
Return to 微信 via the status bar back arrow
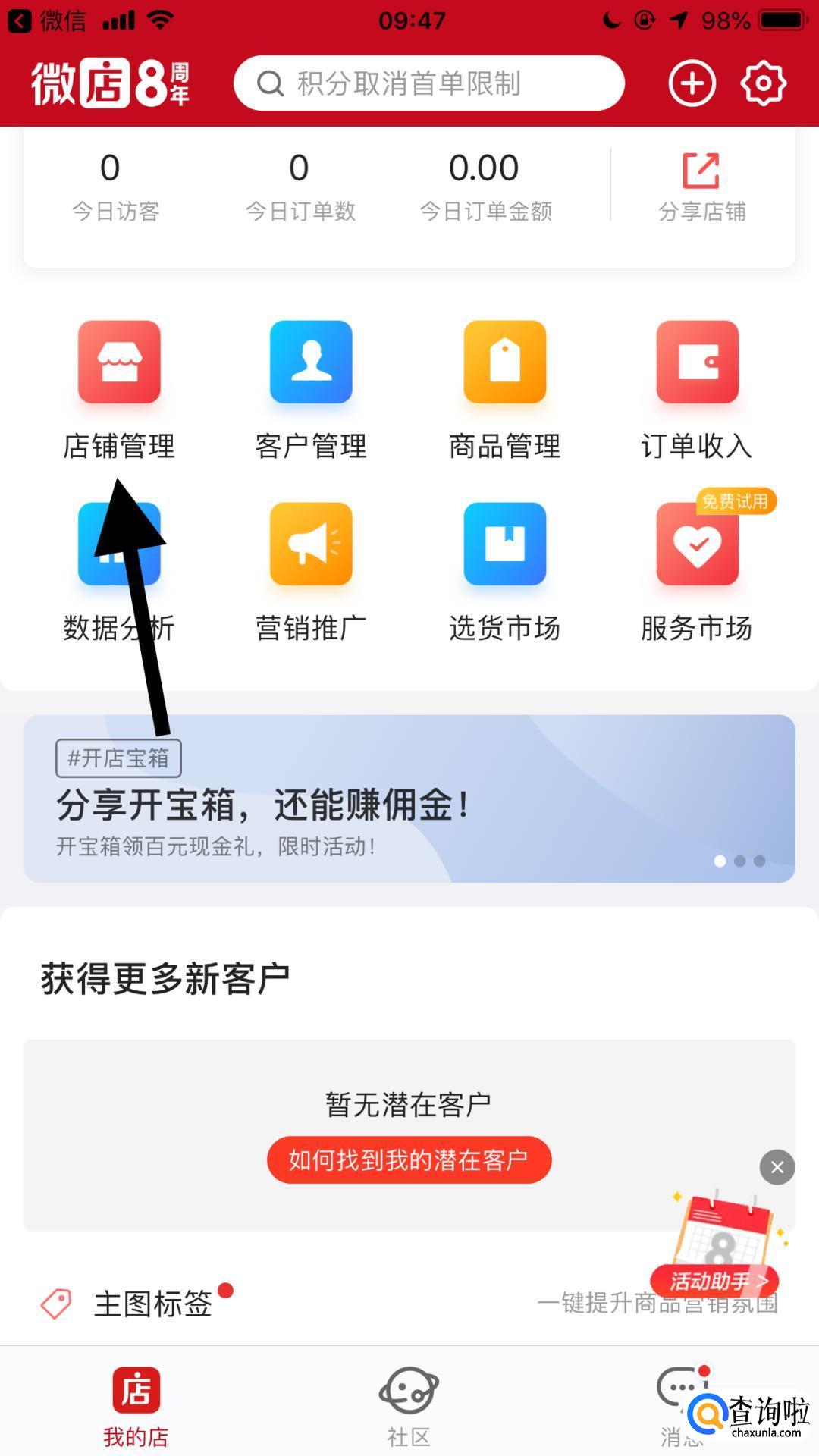[x=20, y=20]
